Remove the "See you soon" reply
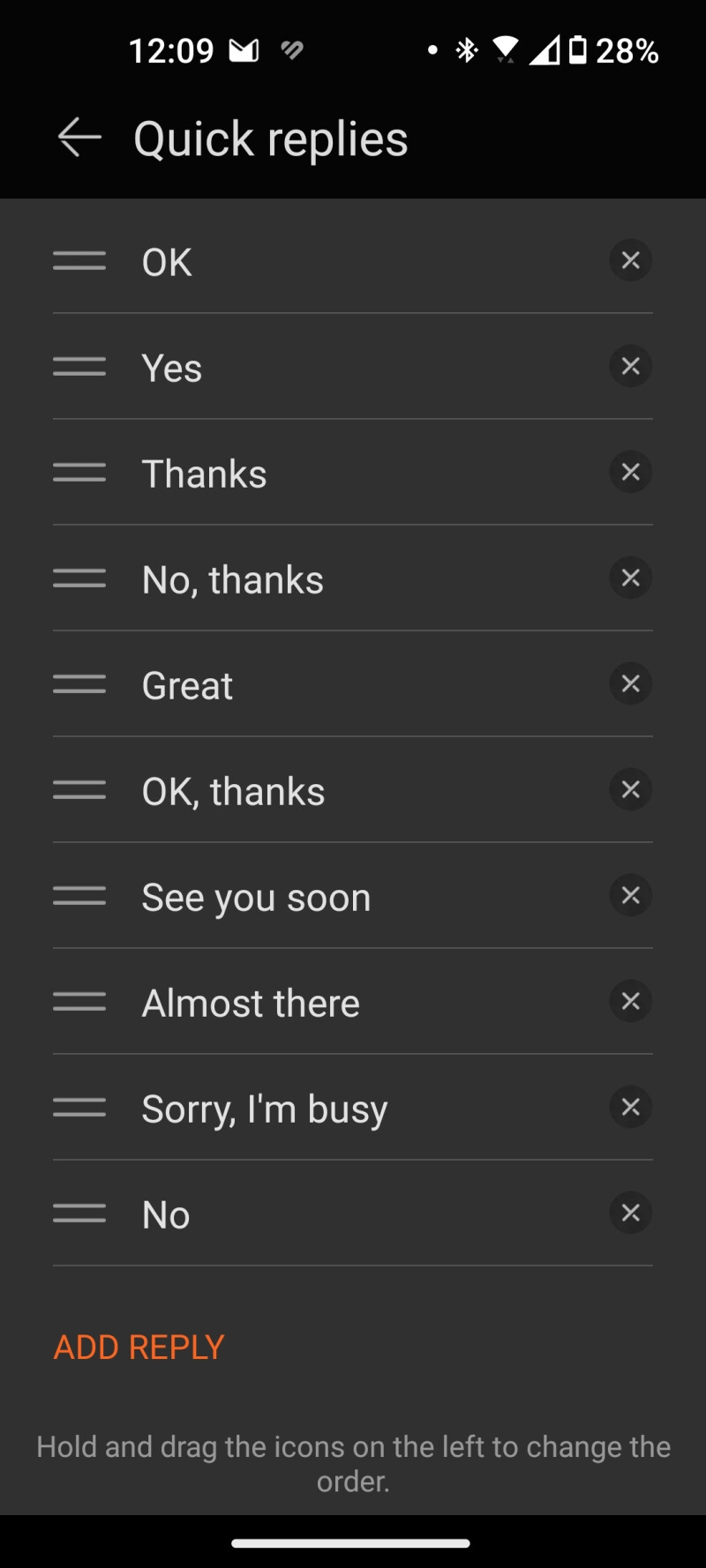Viewport: 706px width, 1568px height. (x=630, y=895)
